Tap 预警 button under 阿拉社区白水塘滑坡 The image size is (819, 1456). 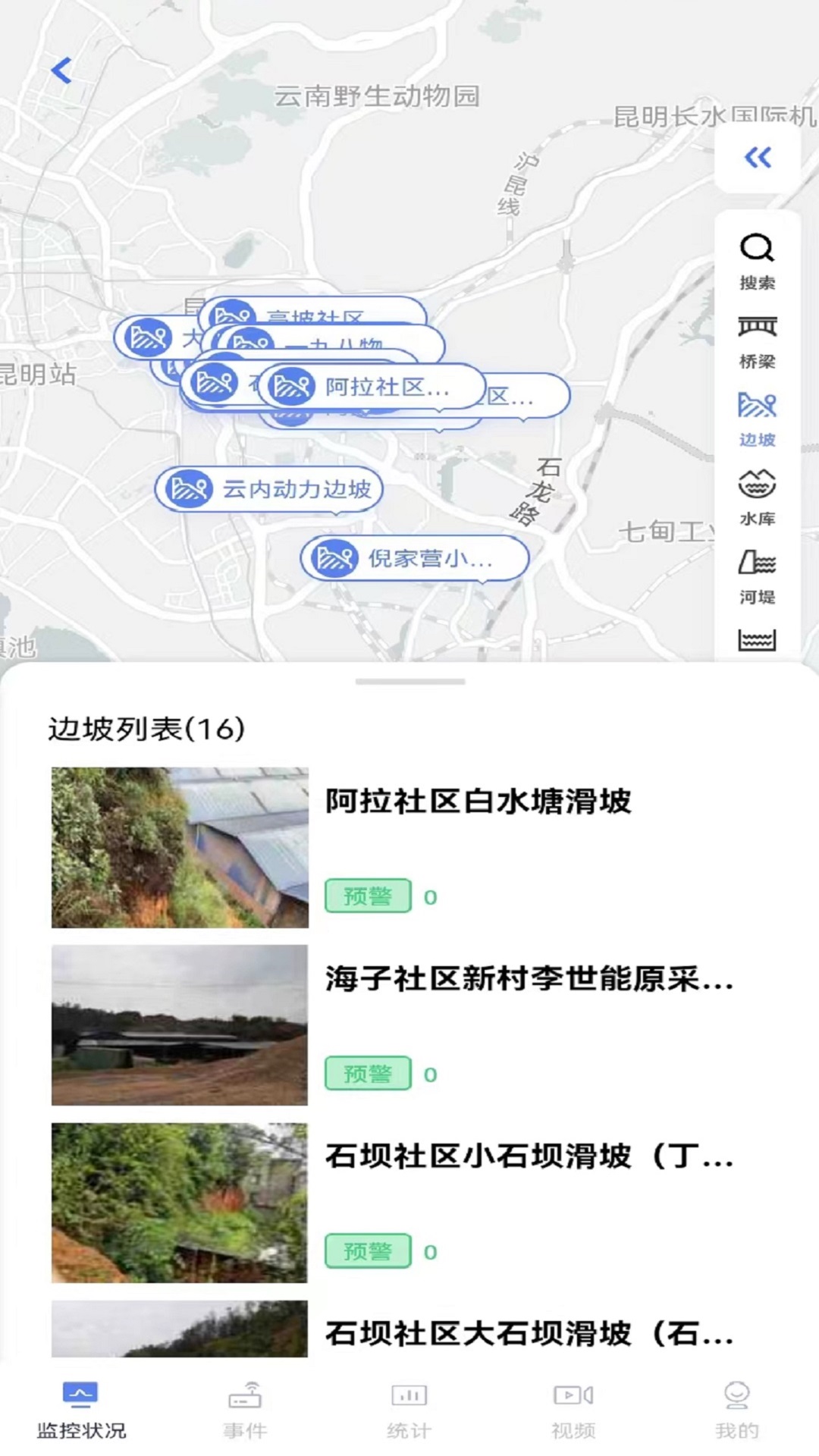(369, 897)
